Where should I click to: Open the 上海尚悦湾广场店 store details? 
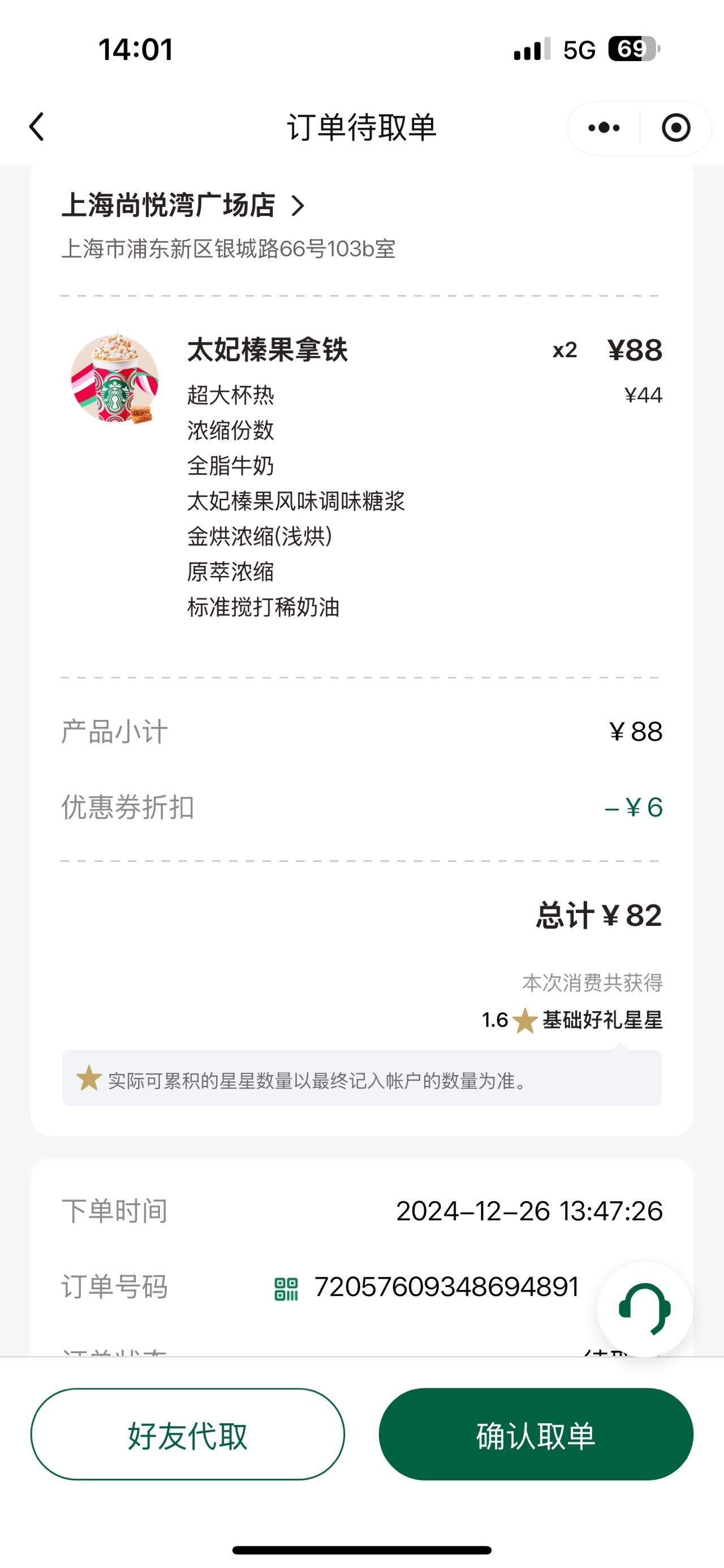point(183,205)
